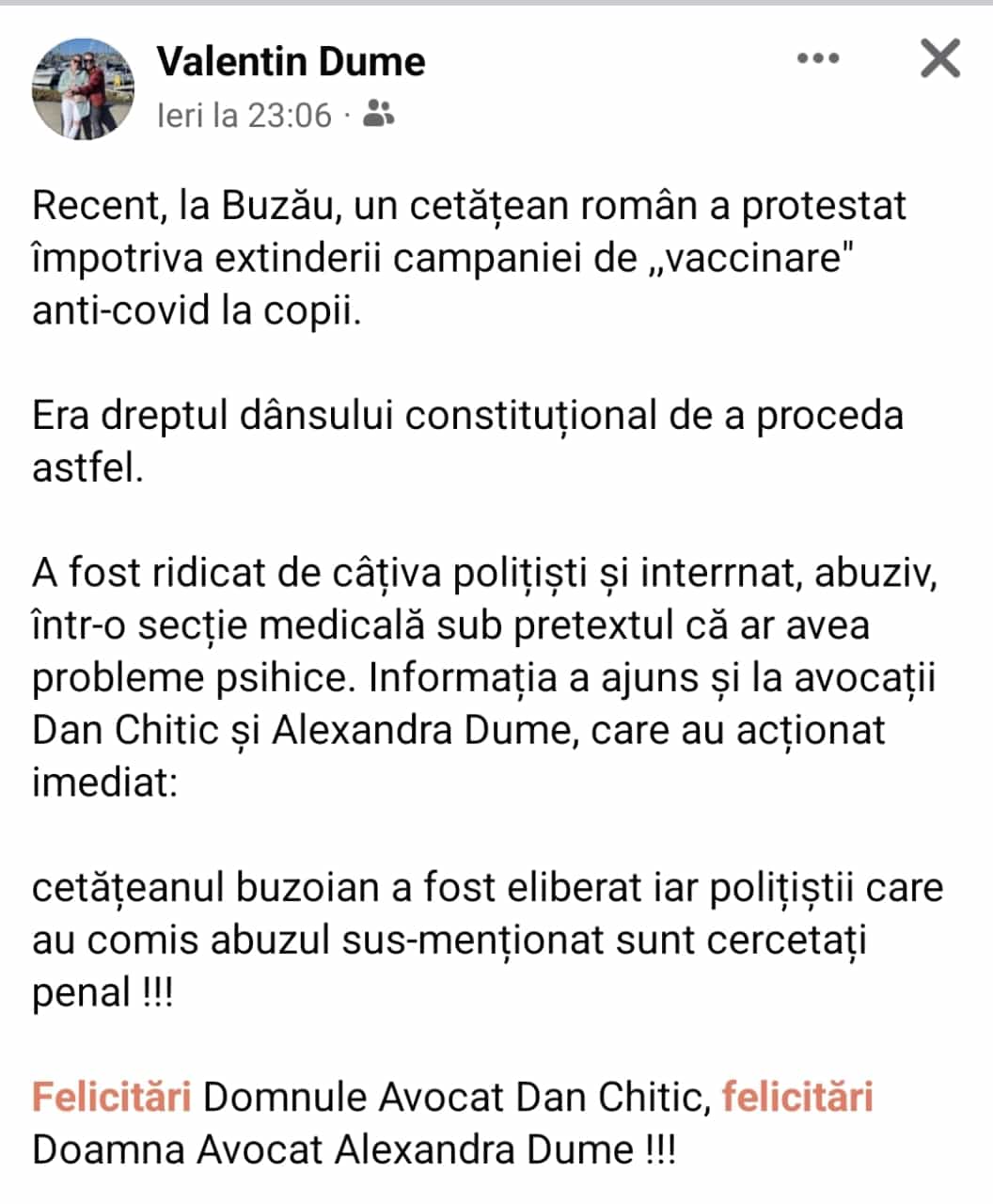Open Valentin Dume's profile picture
Image resolution: width=993 pixels, height=1204 pixels.
click(x=83, y=89)
